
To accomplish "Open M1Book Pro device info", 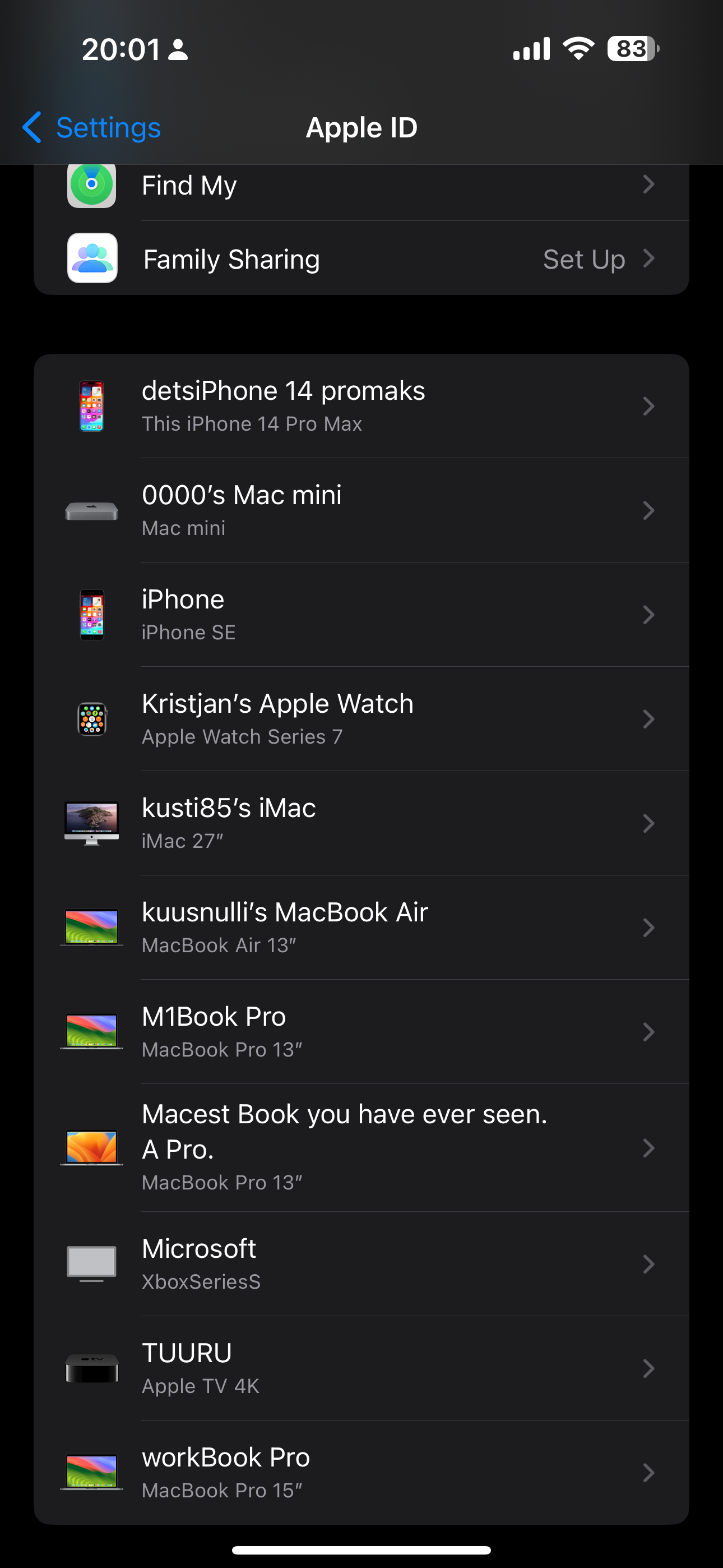I will (x=361, y=1032).
